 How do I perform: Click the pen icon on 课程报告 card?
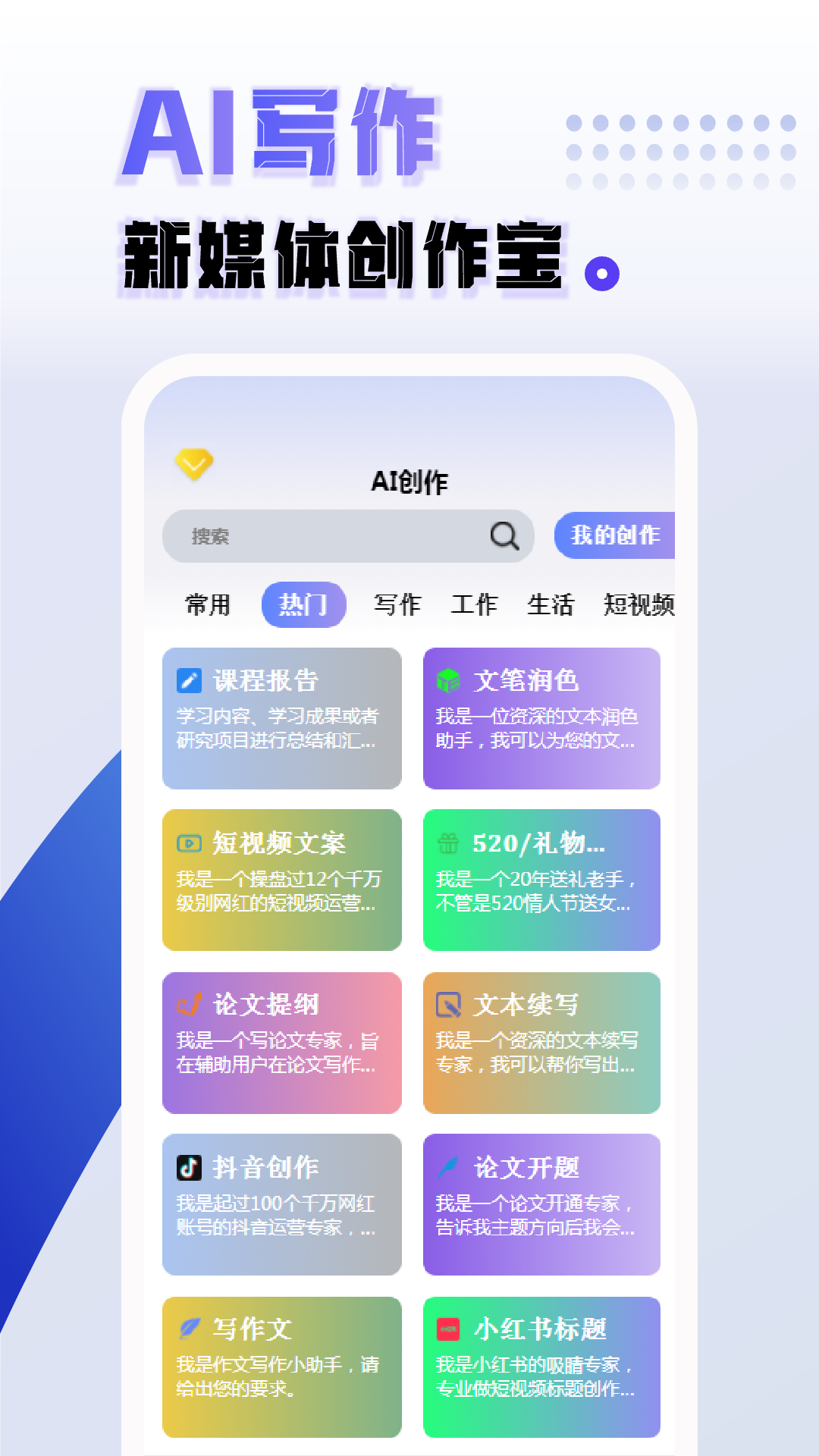[187, 682]
